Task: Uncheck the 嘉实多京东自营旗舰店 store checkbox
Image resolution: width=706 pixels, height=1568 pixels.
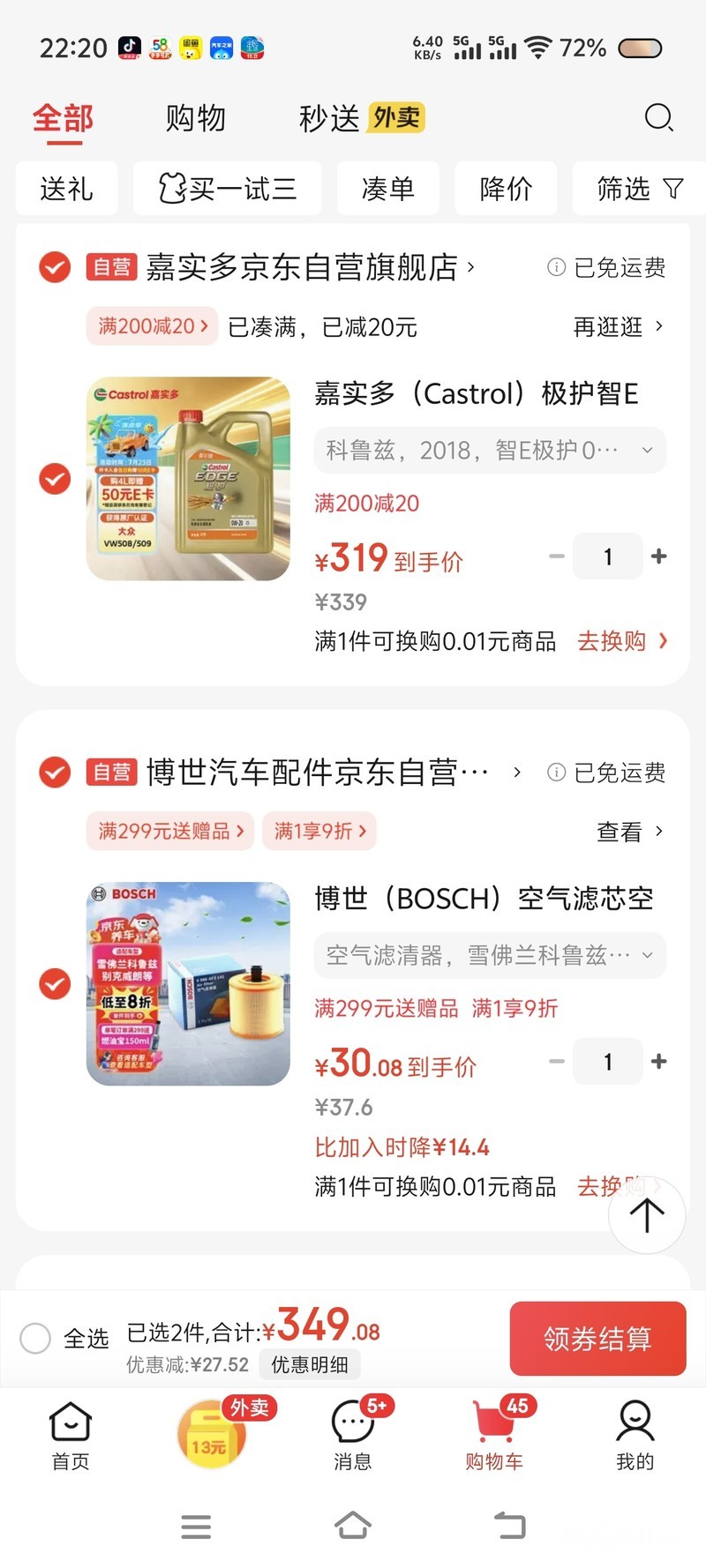Action: 55,266
